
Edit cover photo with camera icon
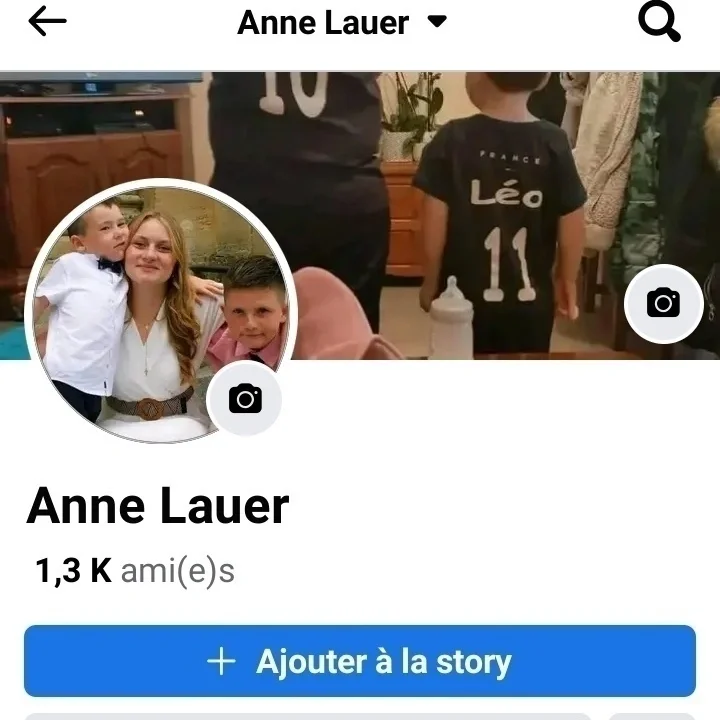(663, 303)
